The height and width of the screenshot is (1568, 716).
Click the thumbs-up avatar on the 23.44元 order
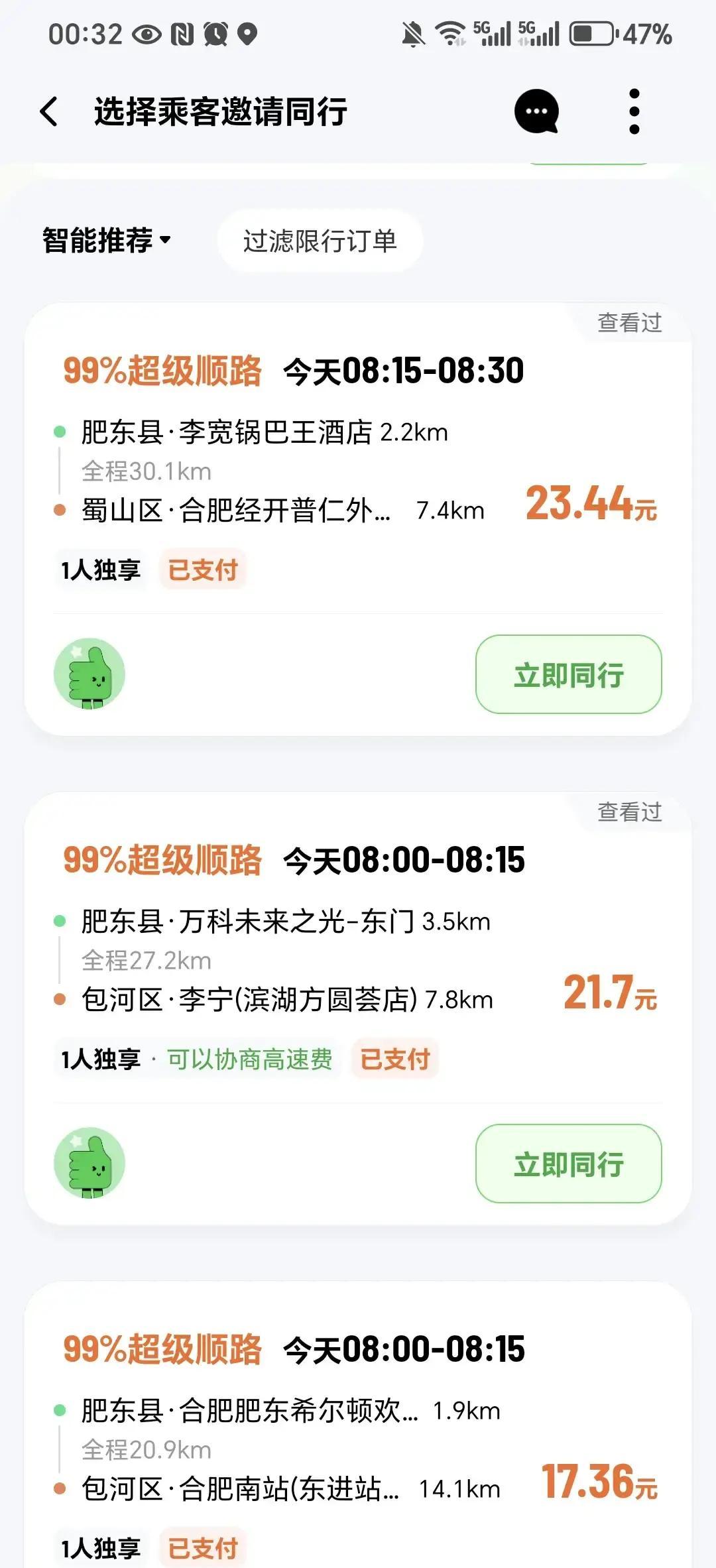point(89,674)
